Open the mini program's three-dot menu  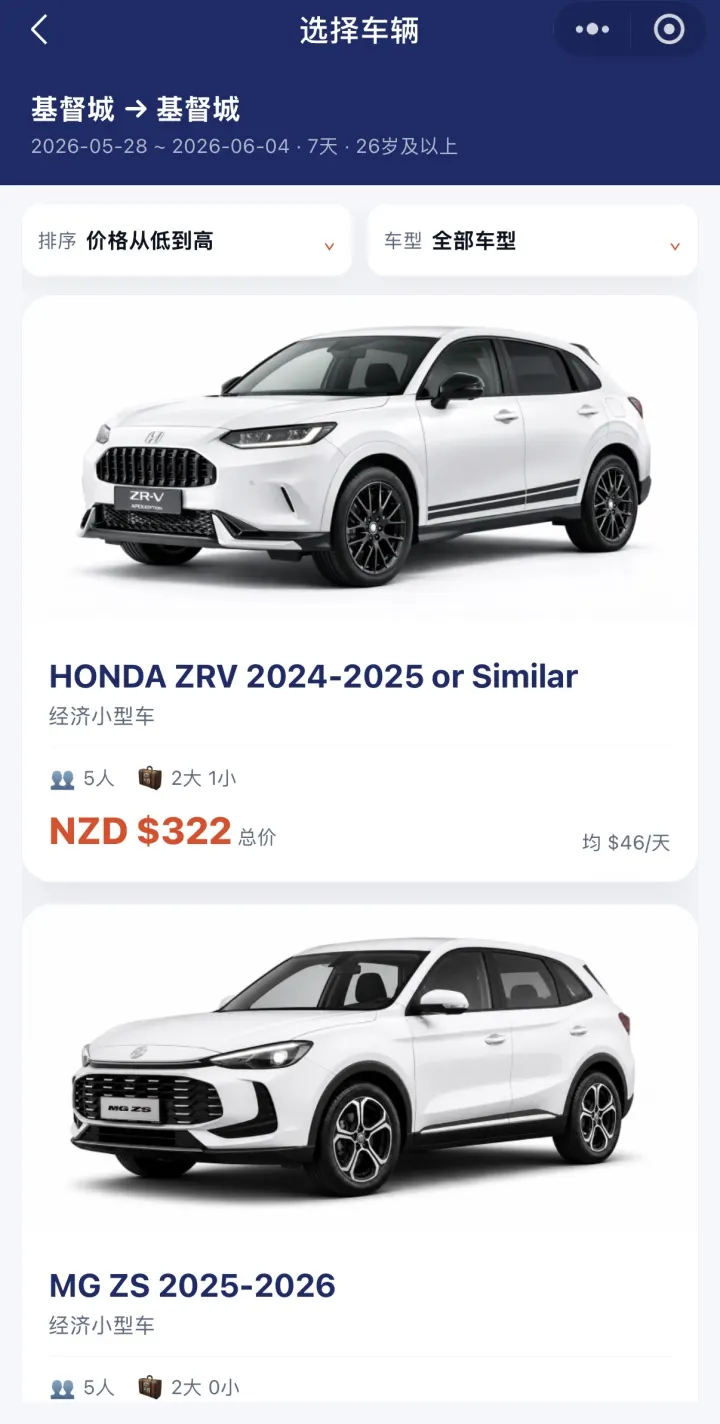[592, 30]
